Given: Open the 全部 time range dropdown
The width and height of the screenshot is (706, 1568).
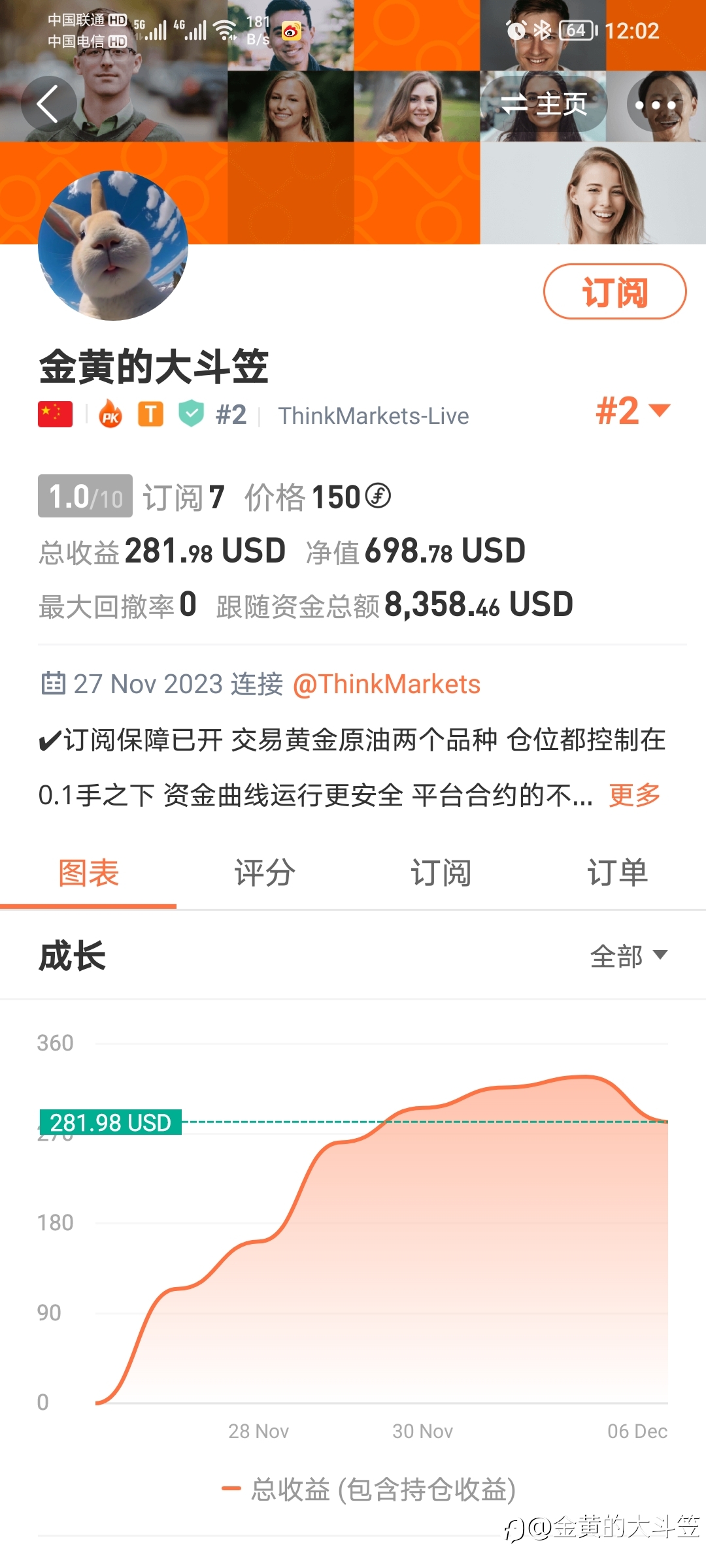Looking at the screenshot, I should [x=629, y=956].
